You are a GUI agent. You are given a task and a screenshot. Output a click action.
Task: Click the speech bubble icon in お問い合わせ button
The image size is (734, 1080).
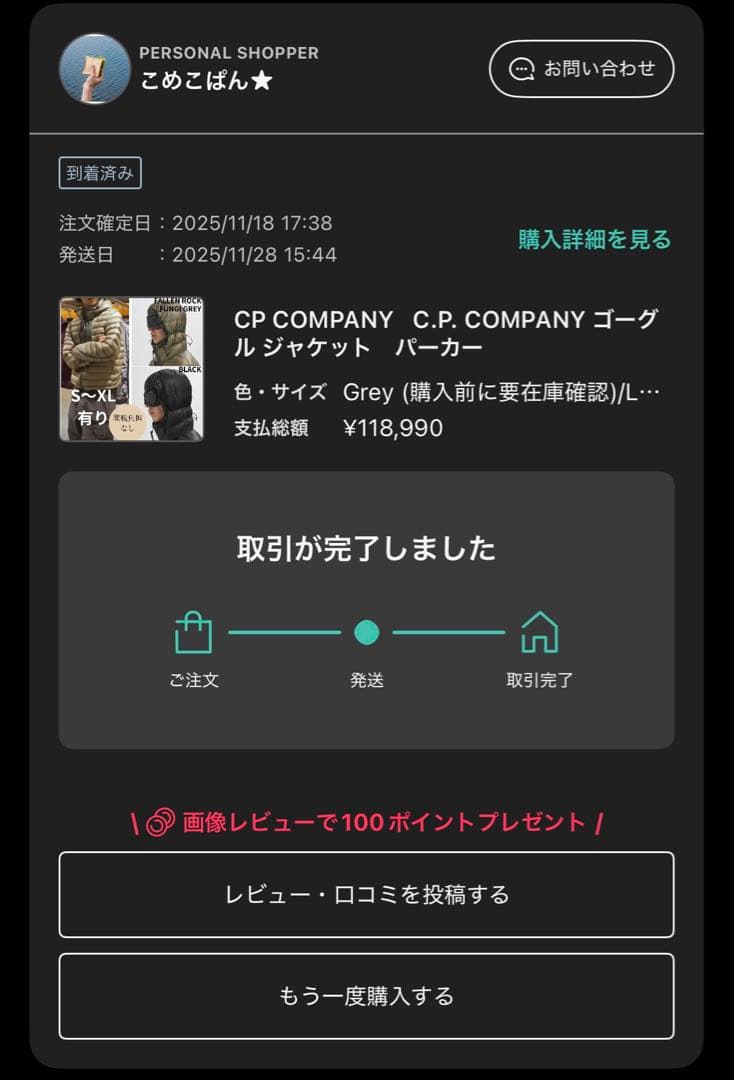(521, 70)
